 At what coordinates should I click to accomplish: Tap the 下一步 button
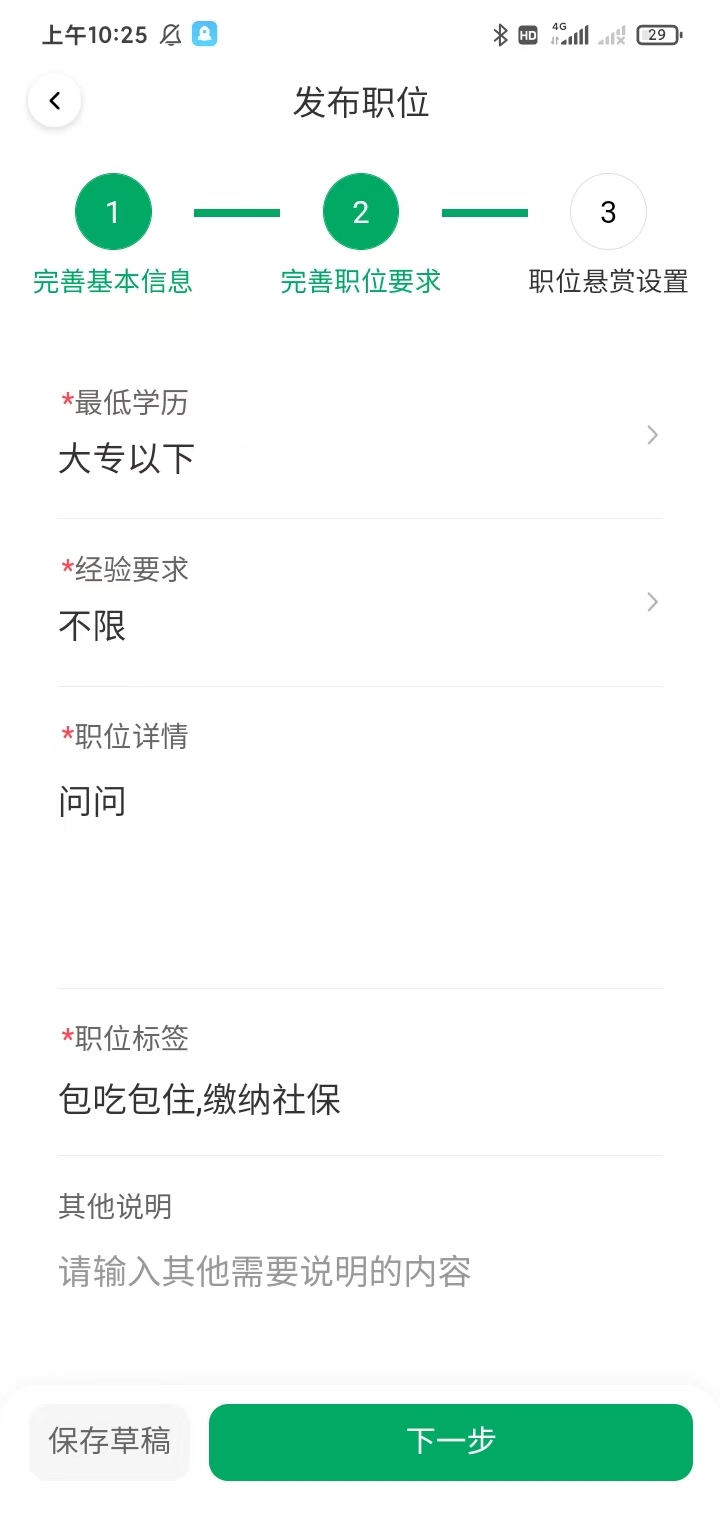450,1442
